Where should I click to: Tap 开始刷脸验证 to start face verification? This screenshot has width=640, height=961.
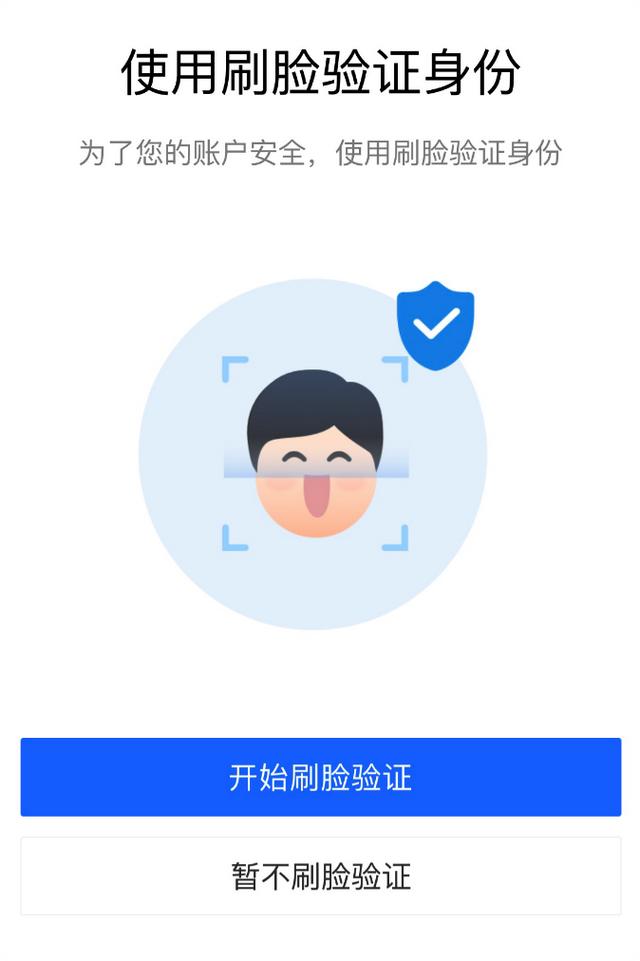click(320, 777)
